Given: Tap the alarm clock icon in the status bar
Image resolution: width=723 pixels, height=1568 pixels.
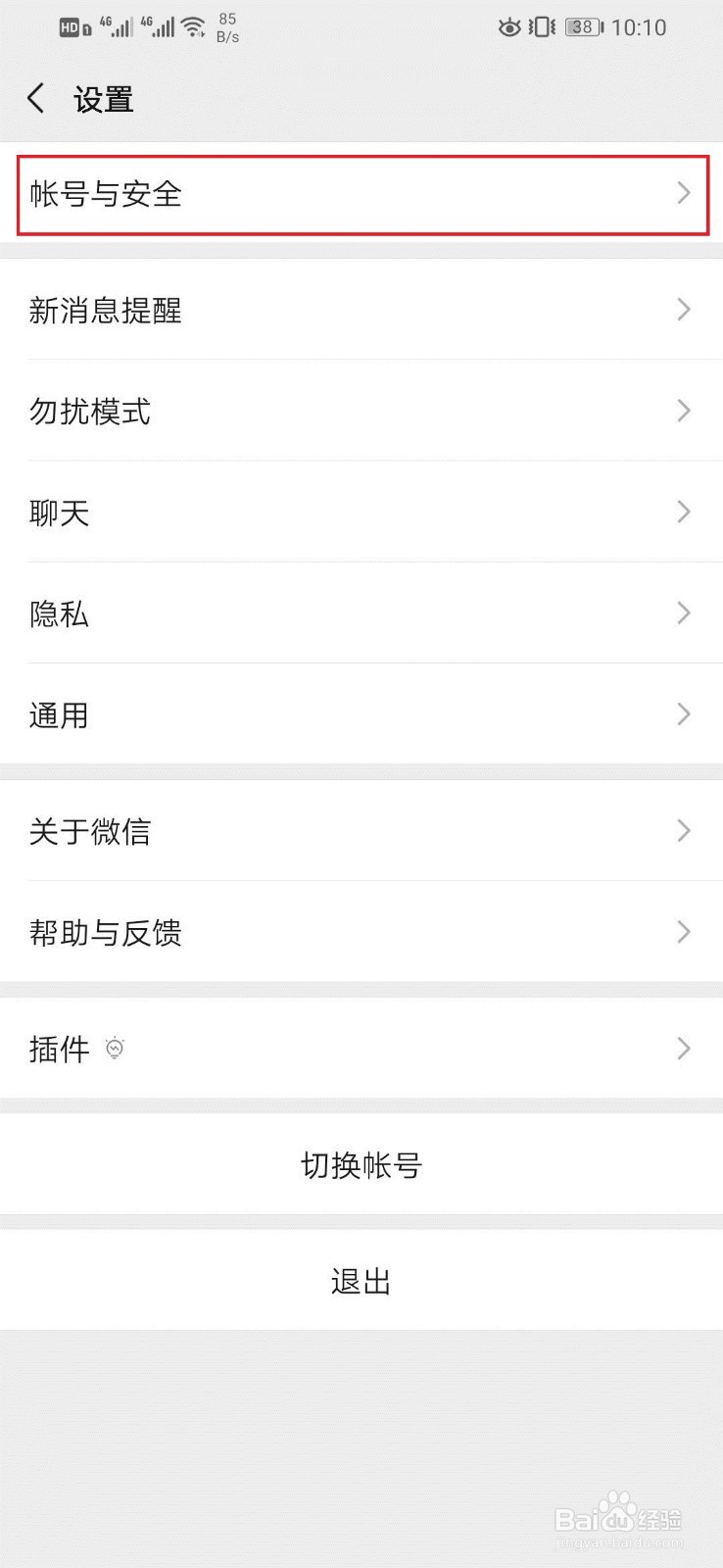Looking at the screenshot, I should click(x=509, y=27).
